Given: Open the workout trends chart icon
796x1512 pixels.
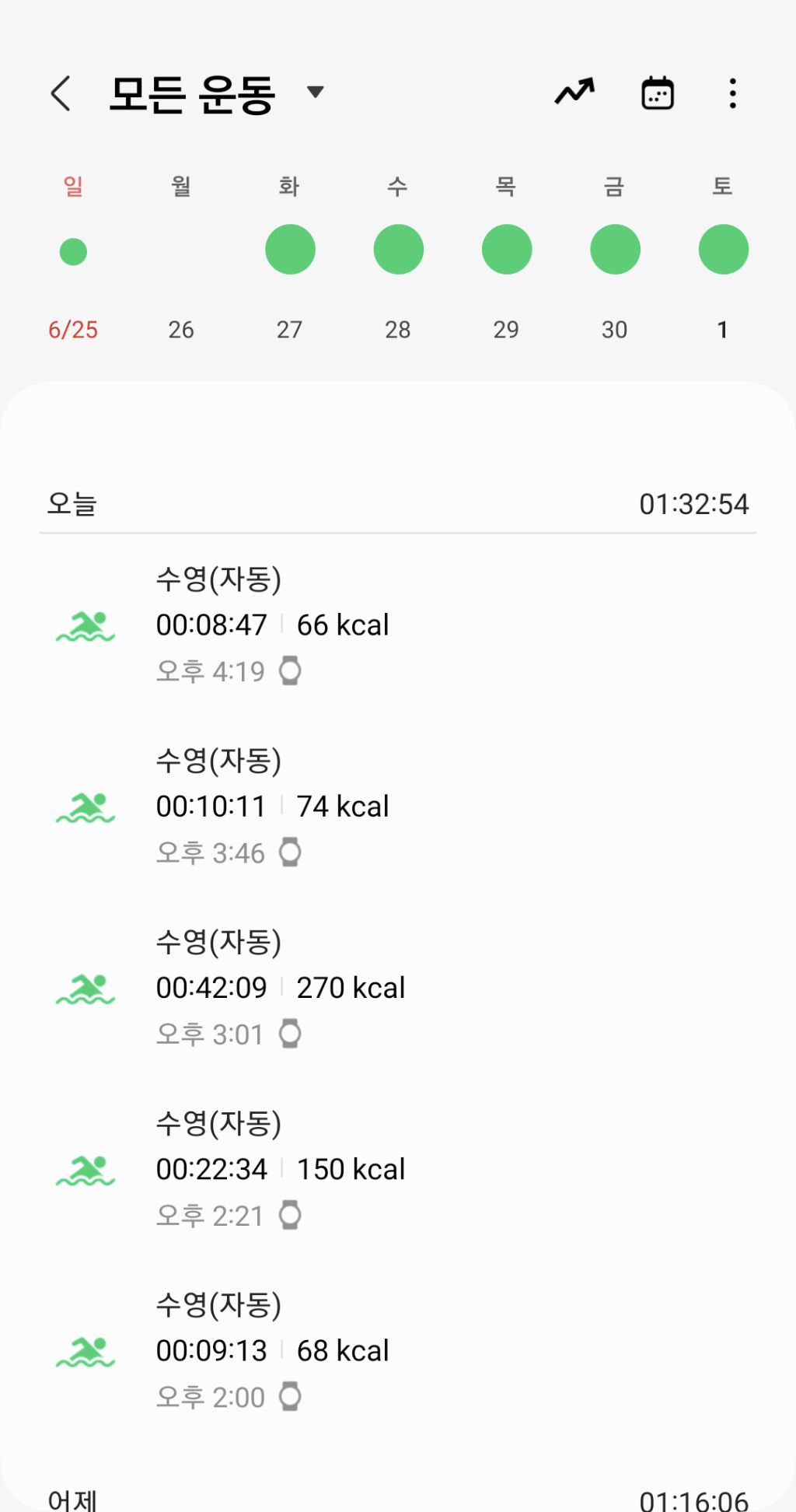Looking at the screenshot, I should click(x=574, y=92).
